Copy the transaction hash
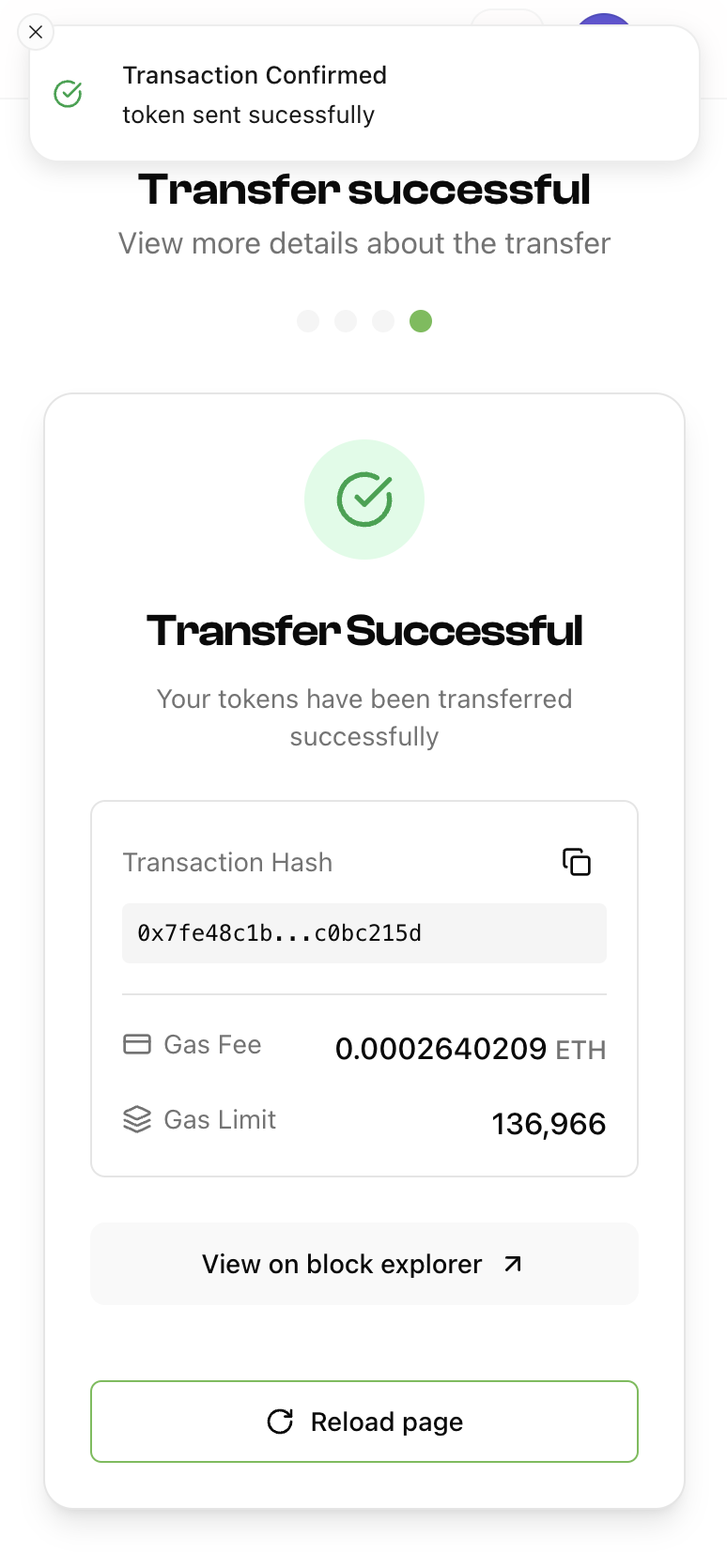The height and width of the screenshot is (1568, 727). (x=576, y=862)
